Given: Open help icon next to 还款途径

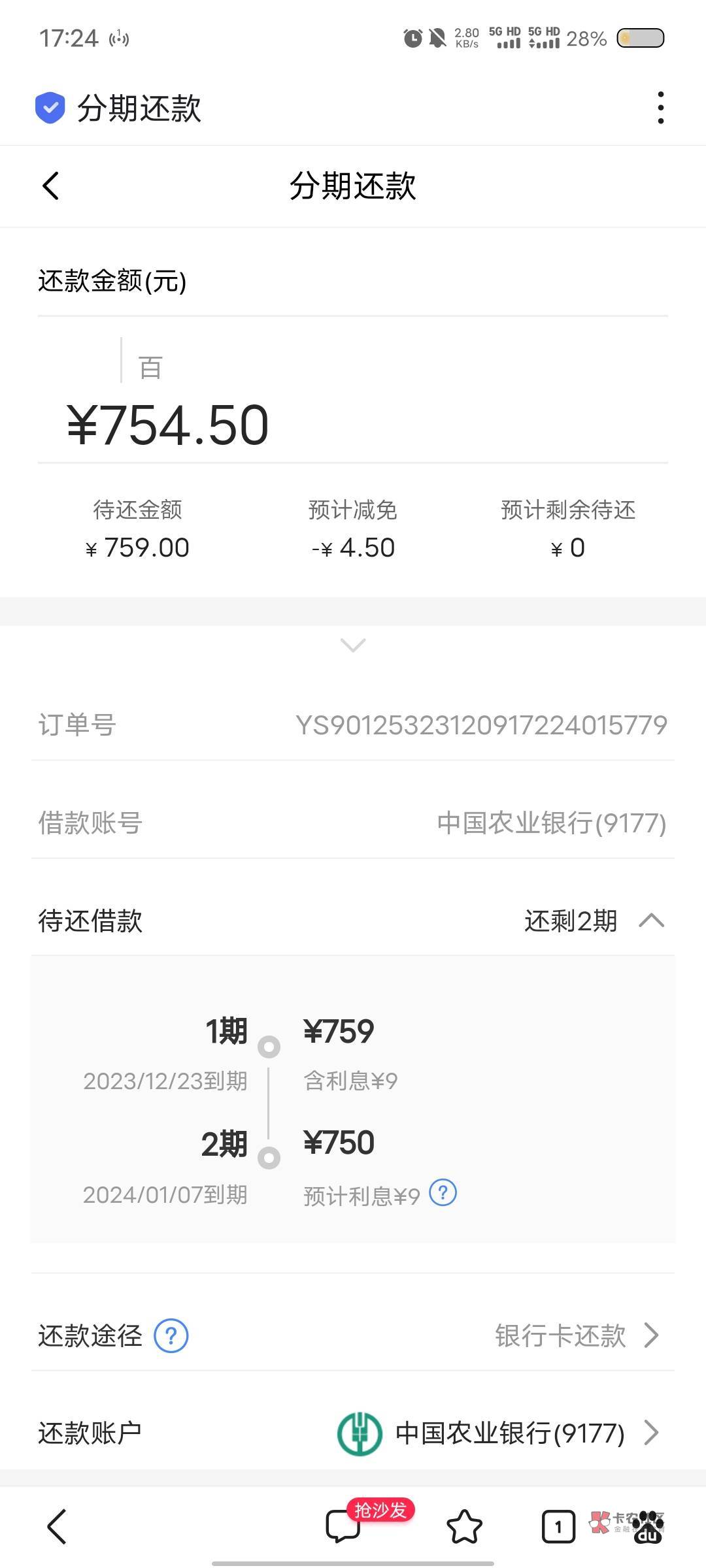Looking at the screenshot, I should coord(171,1335).
